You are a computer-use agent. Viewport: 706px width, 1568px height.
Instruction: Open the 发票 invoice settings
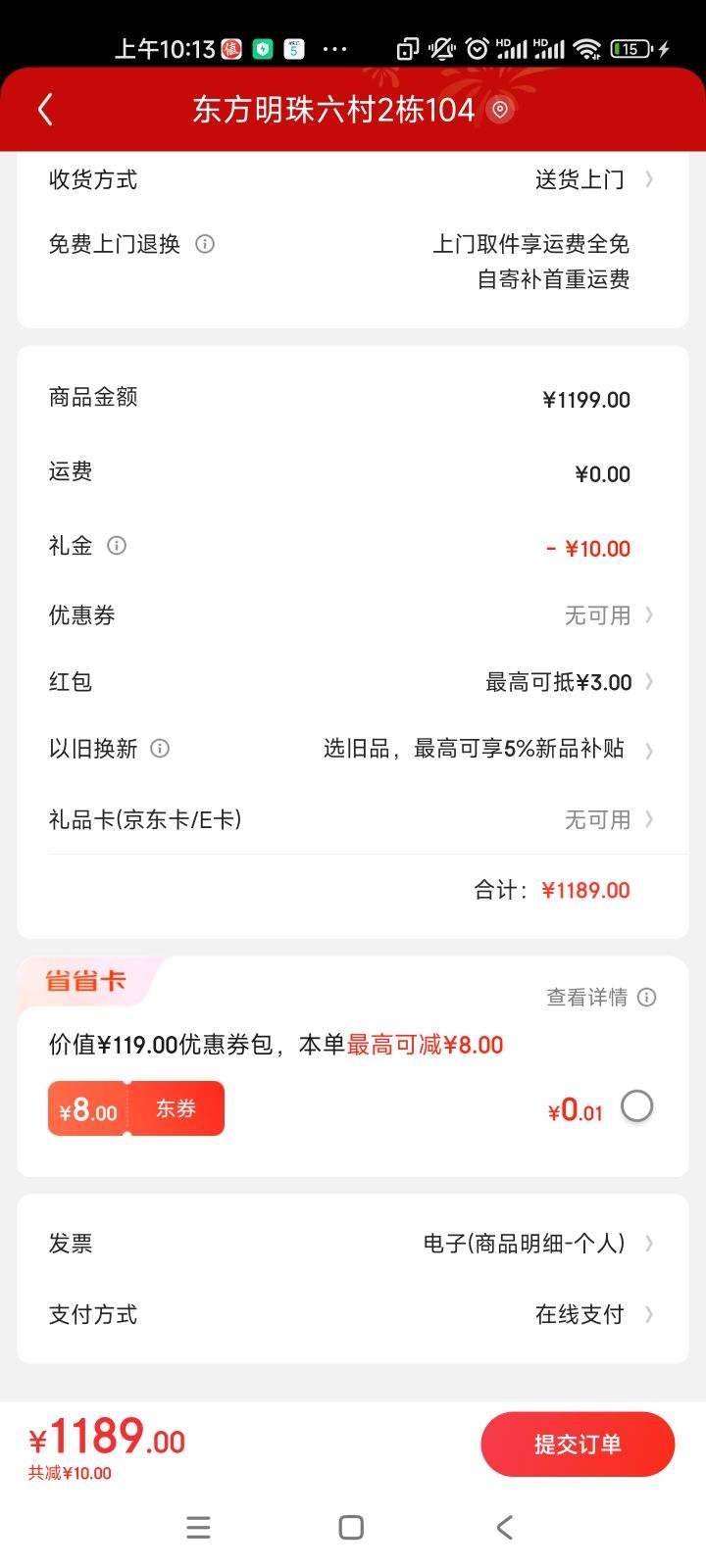535,1244
